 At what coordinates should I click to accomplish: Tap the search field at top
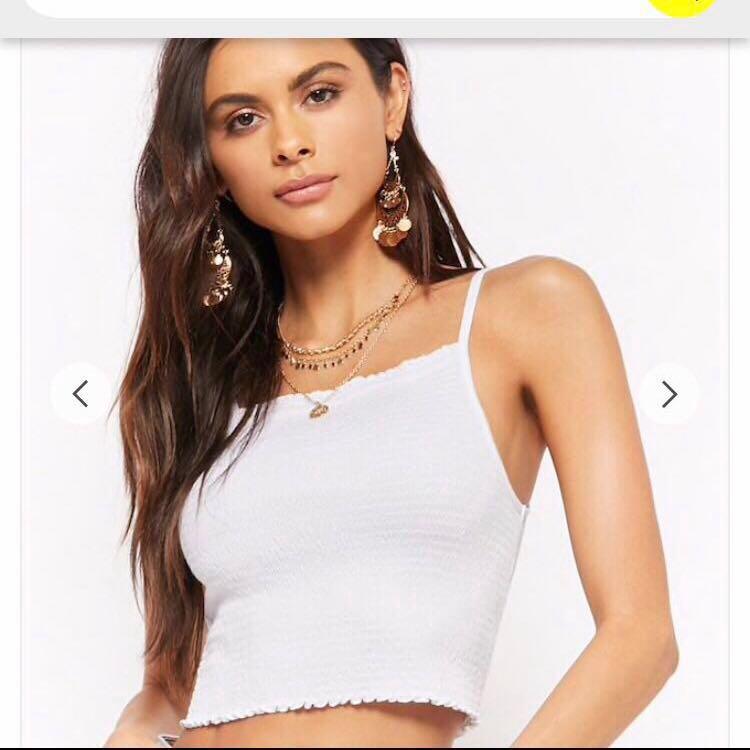[x=330, y=6]
